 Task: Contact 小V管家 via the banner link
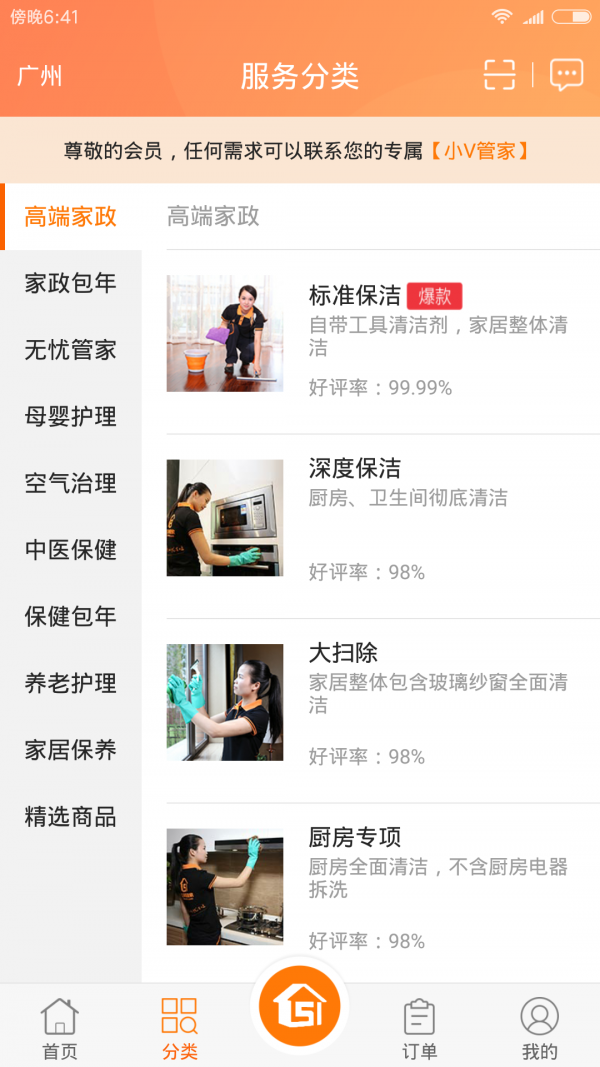point(479,151)
